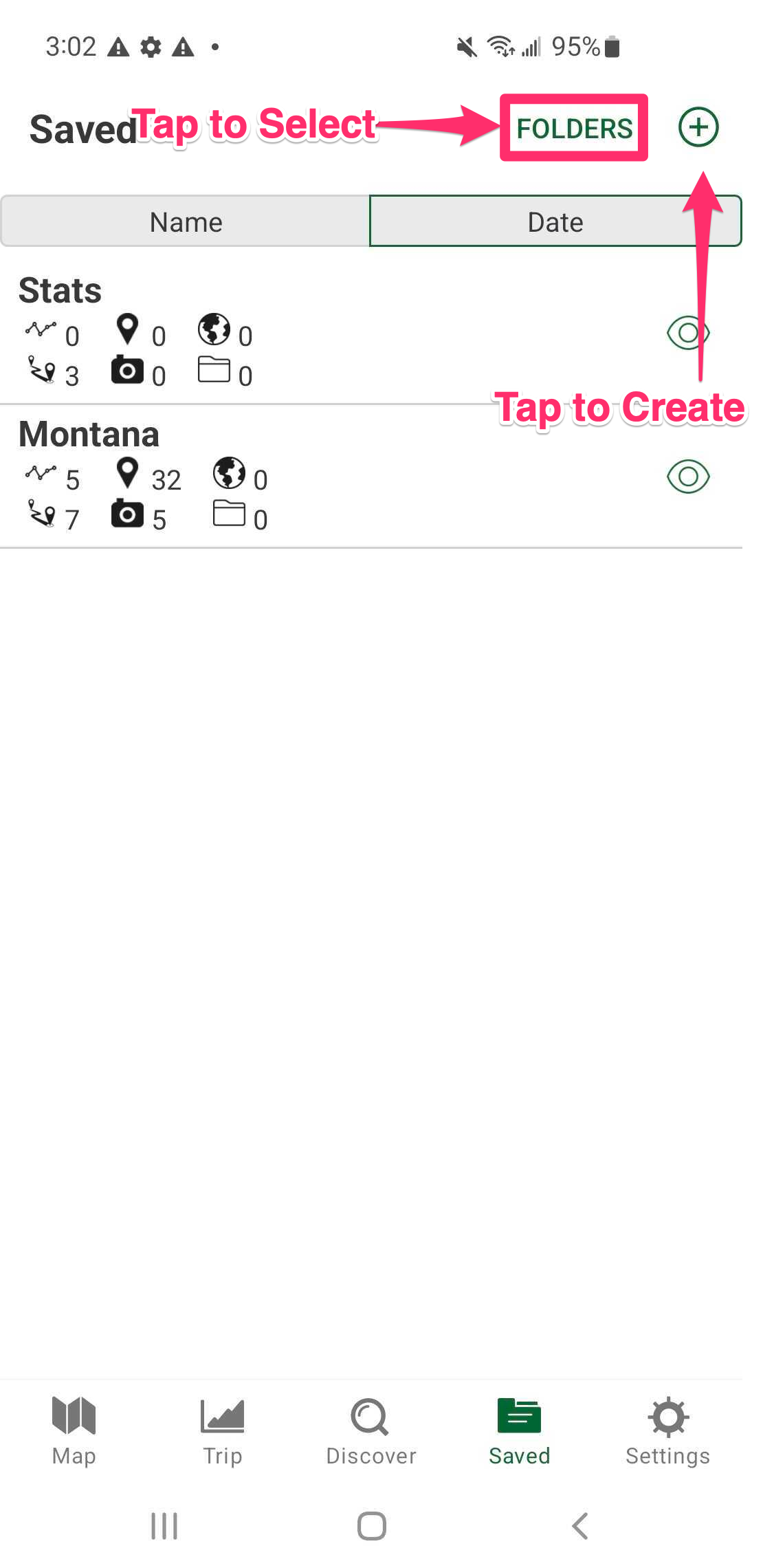
Task: Go to the Trip tab
Action: (x=223, y=1429)
